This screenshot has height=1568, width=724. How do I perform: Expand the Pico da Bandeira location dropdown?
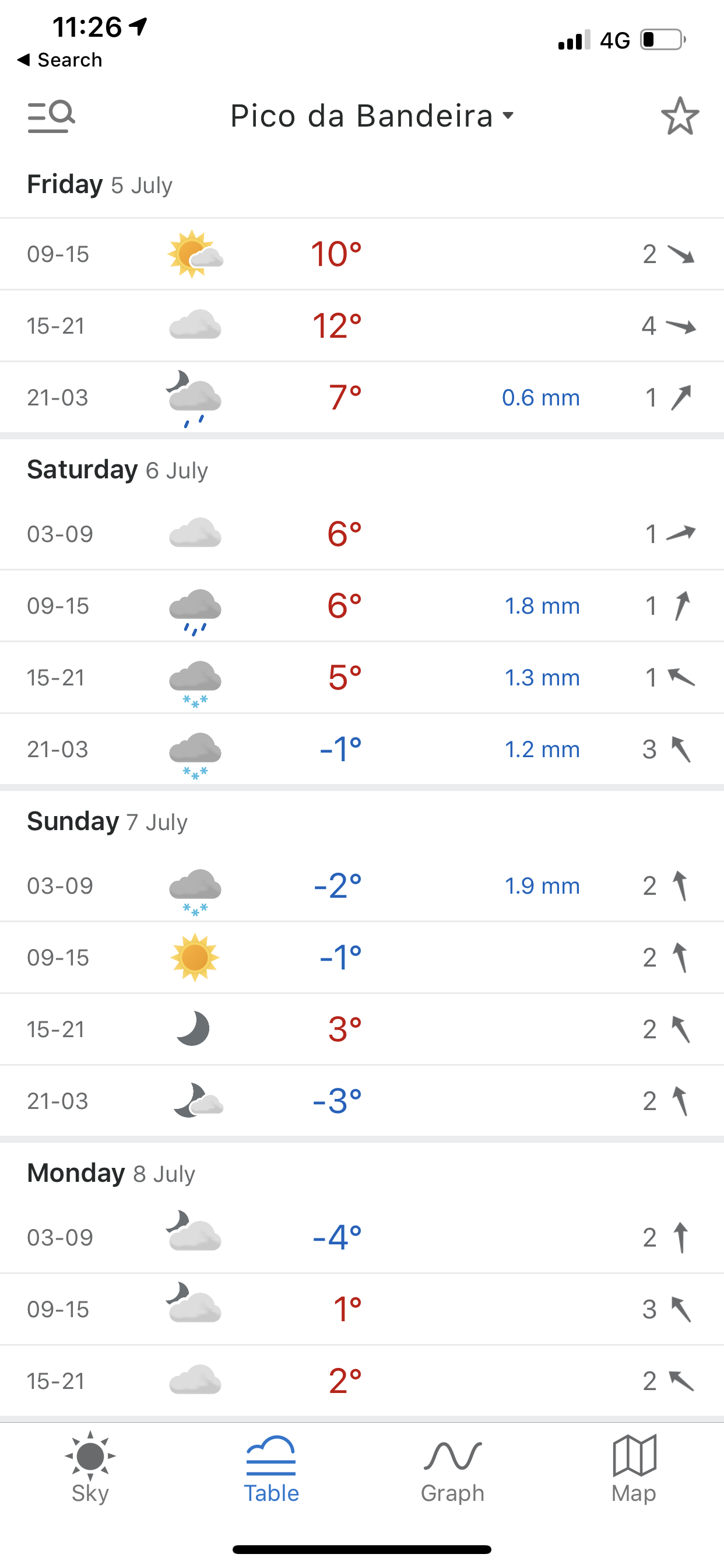tap(372, 116)
